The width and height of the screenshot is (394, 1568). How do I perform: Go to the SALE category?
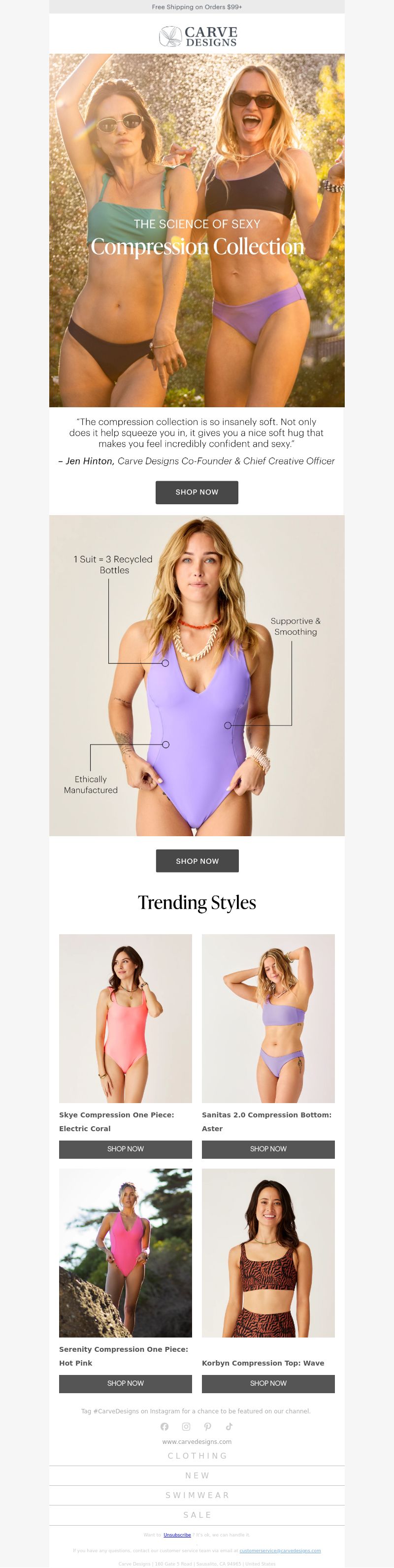(197, 1514)
